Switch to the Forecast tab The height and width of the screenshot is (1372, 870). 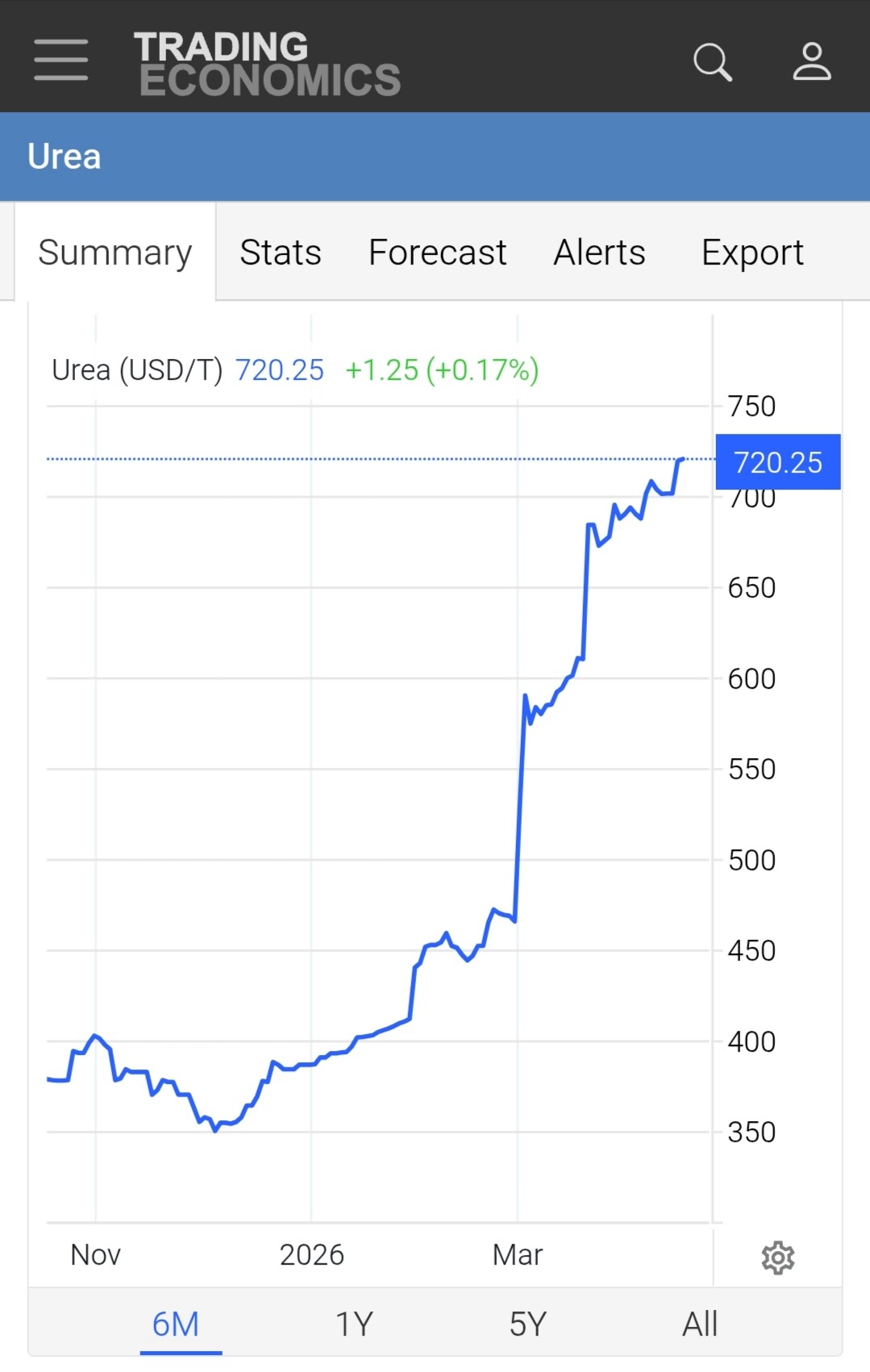pos(437,252)
